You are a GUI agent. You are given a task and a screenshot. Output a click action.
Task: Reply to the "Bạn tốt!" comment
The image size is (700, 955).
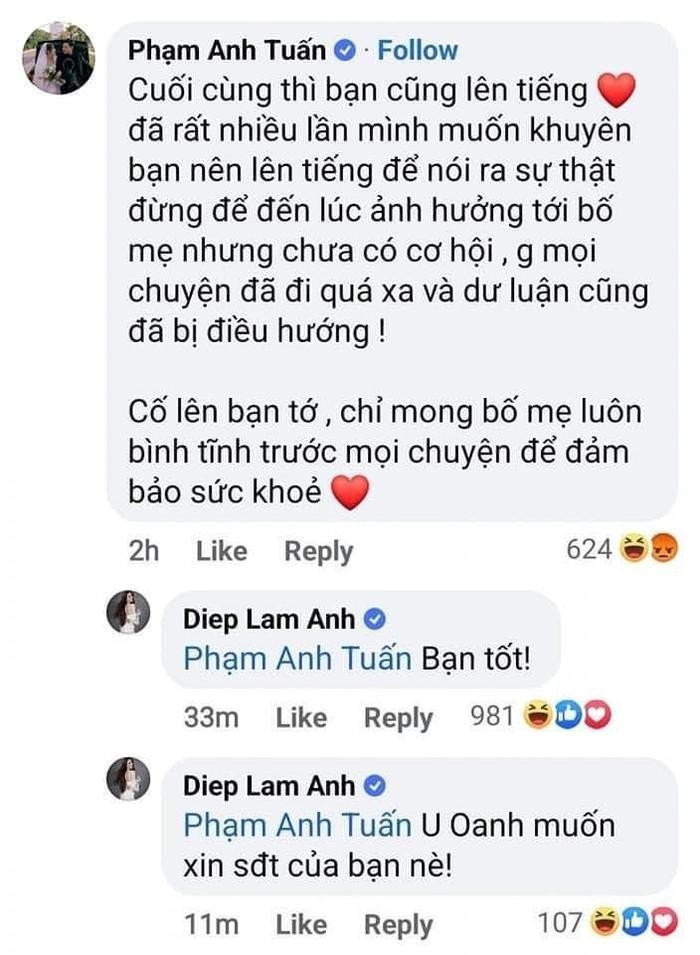[x=398, y=717]
